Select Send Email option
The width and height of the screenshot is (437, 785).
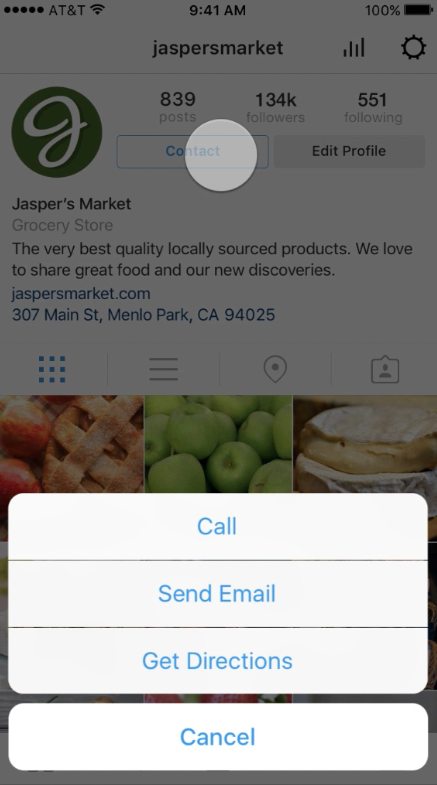(218, 594)
